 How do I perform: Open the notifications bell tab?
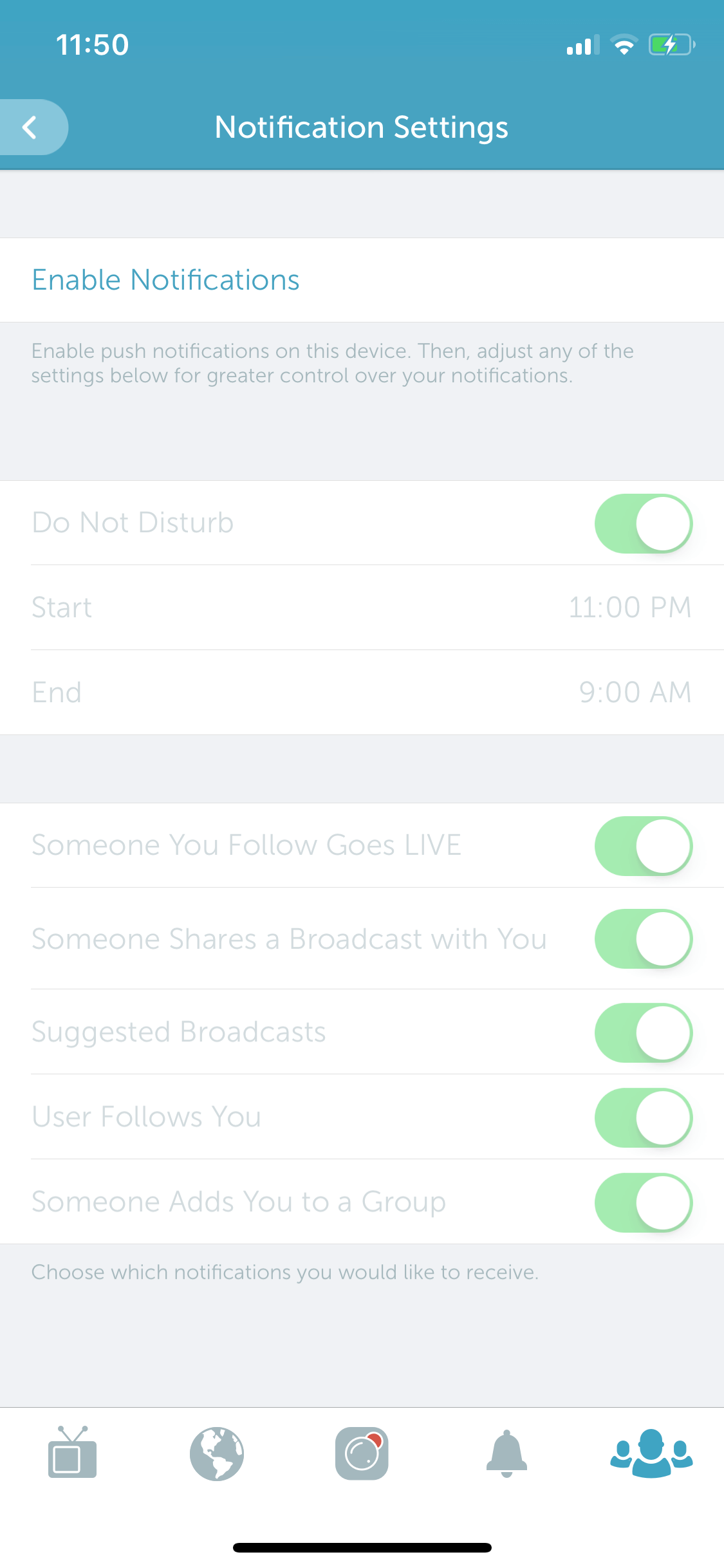506,1453
